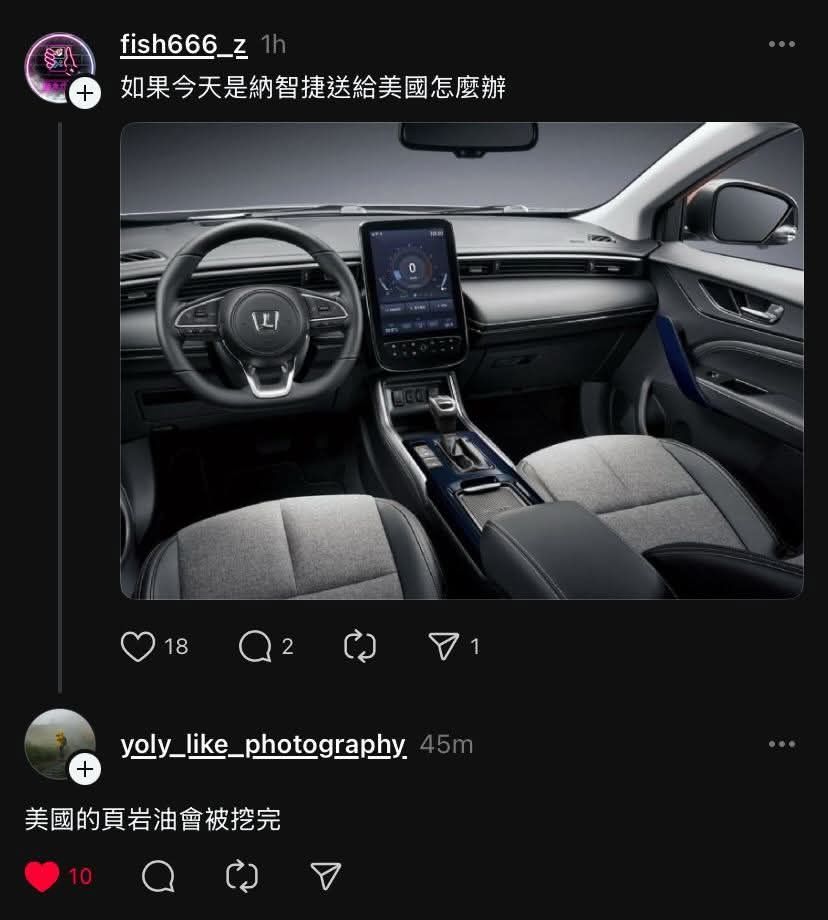Screen dimensions: 828x920
Task: Open fish666_z's profile link
Action: point(183,45)
